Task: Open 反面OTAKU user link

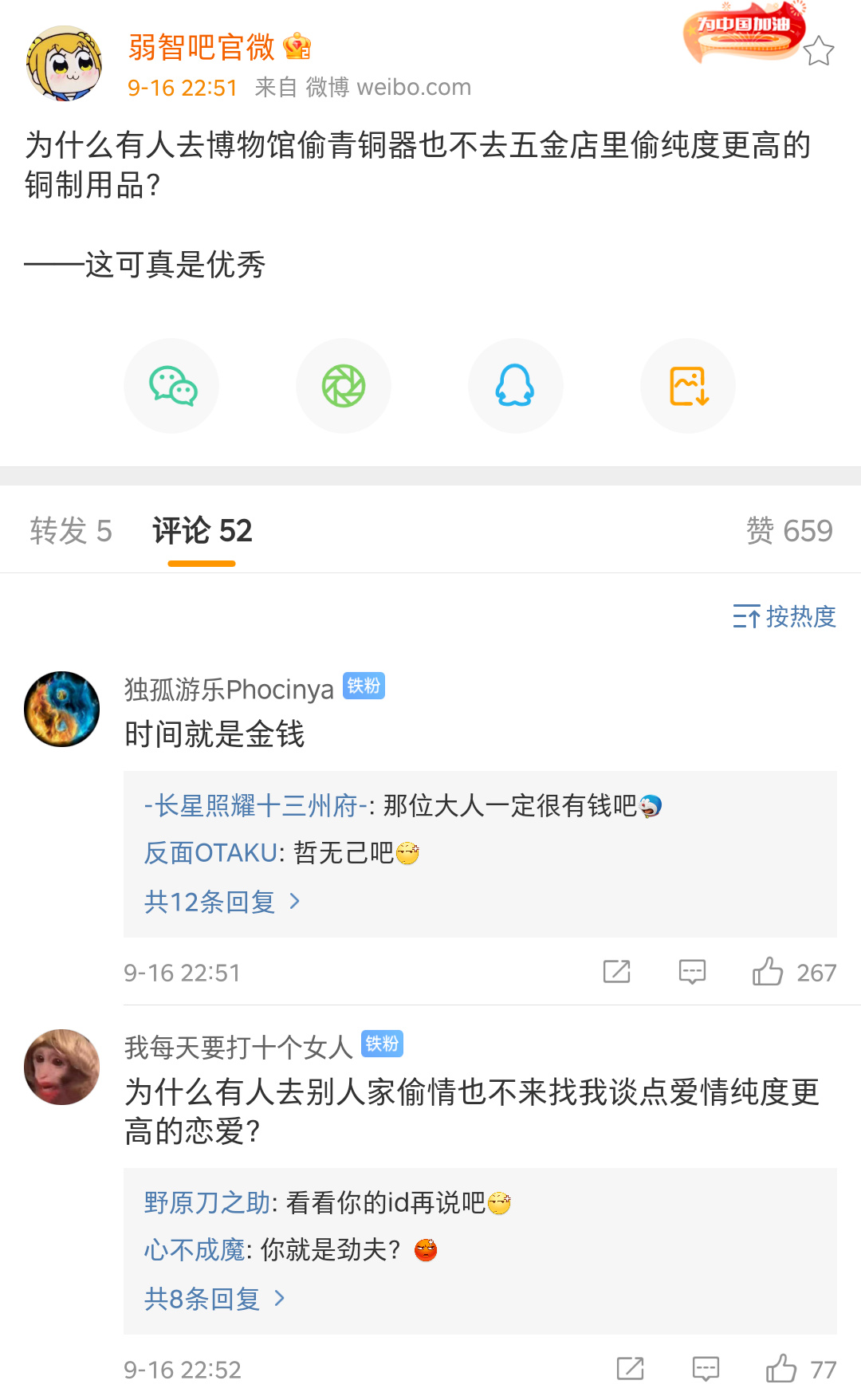Action: coord(210,853)
